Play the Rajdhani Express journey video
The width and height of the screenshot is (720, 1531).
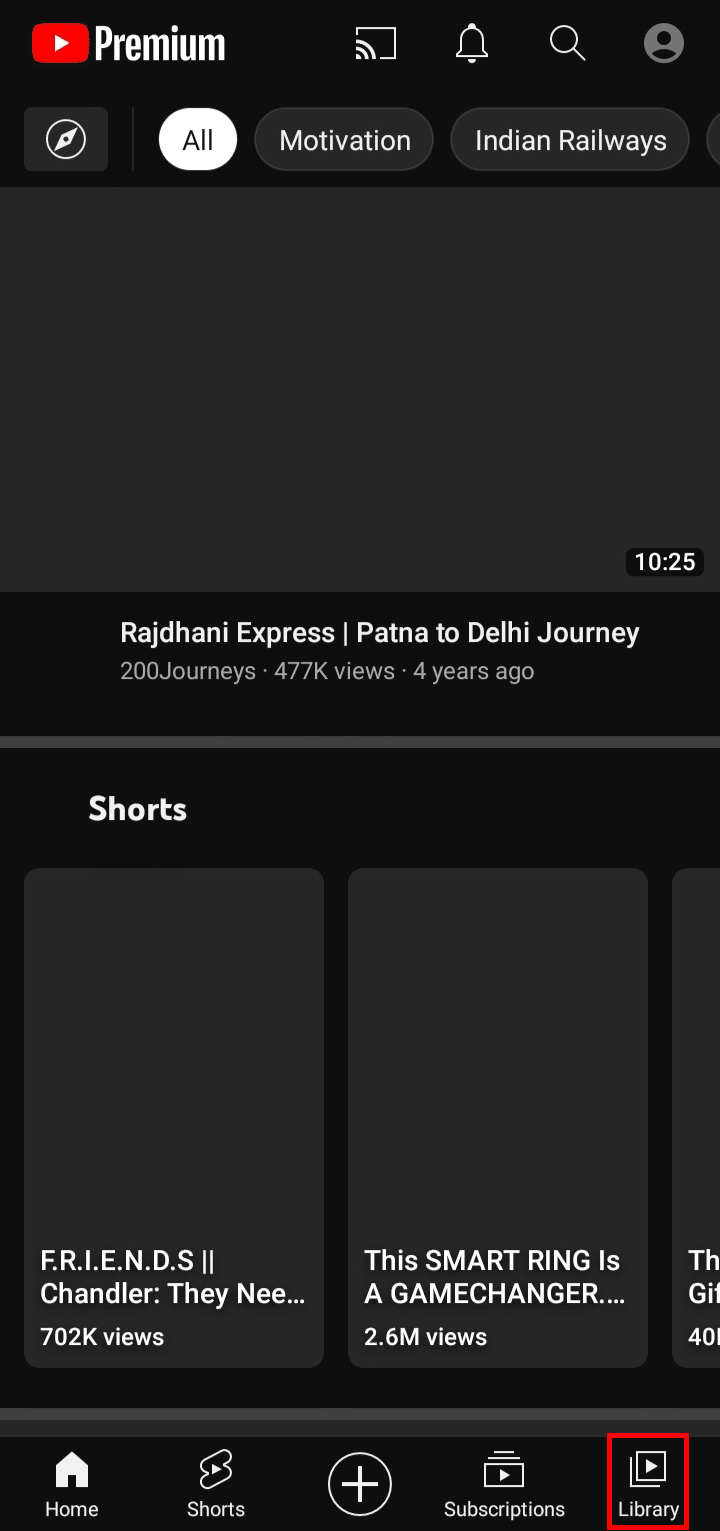point(360,390)
